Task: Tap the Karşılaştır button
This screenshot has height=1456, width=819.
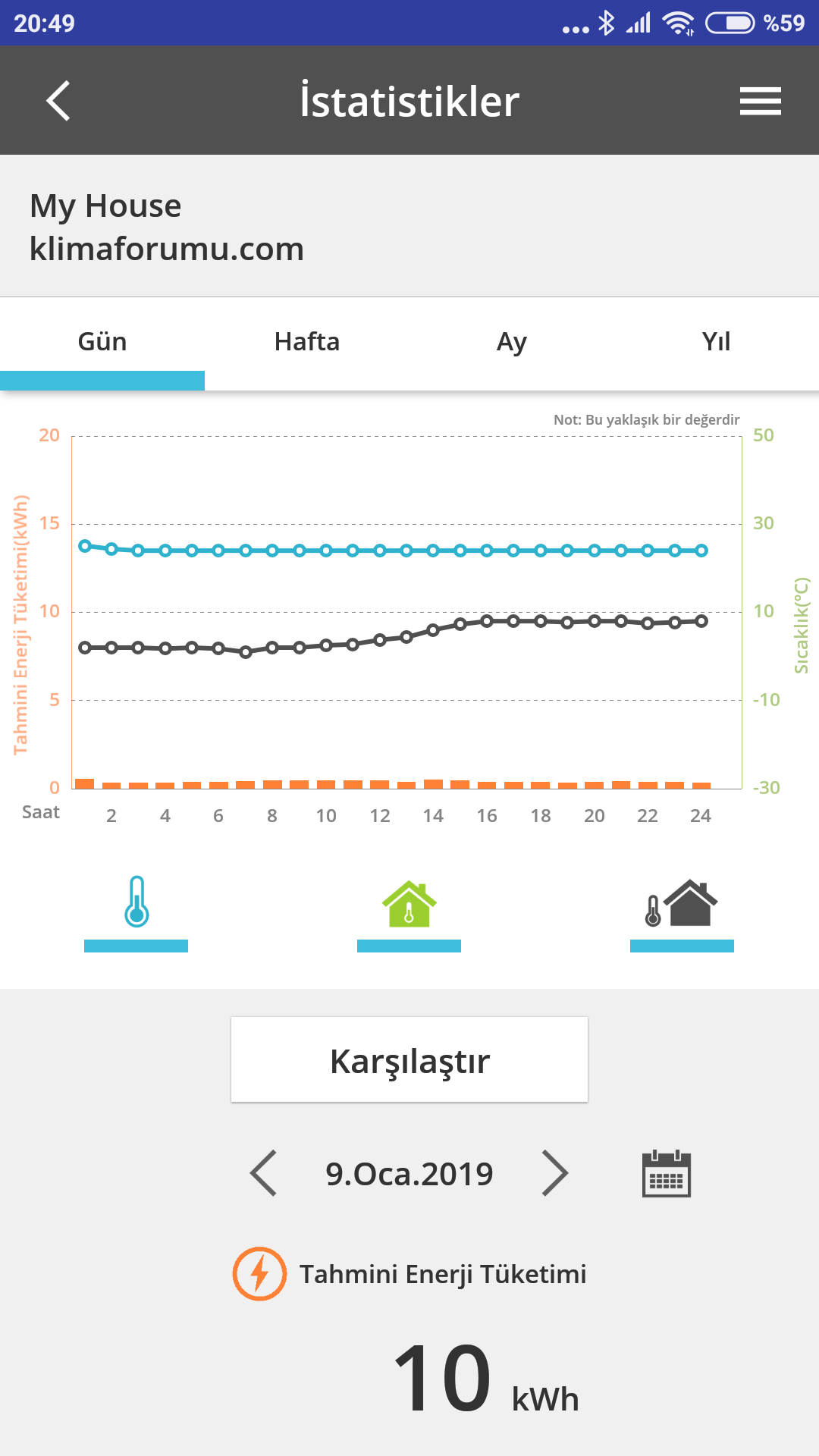Action: (409, 1059)
